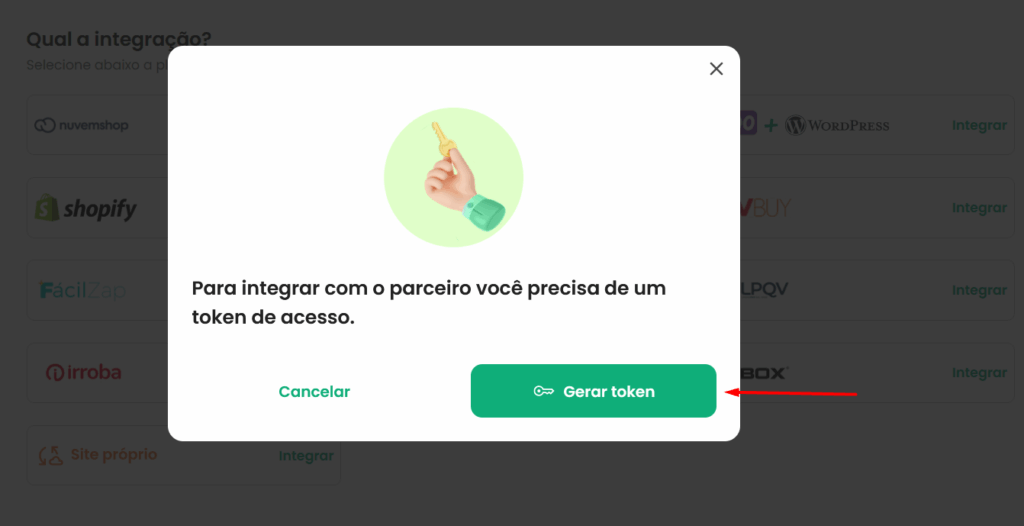Image resolution: width=1024 pixels, height=526 pixels.
Task: Close the token dialog with the X
Action: (716, 69)
